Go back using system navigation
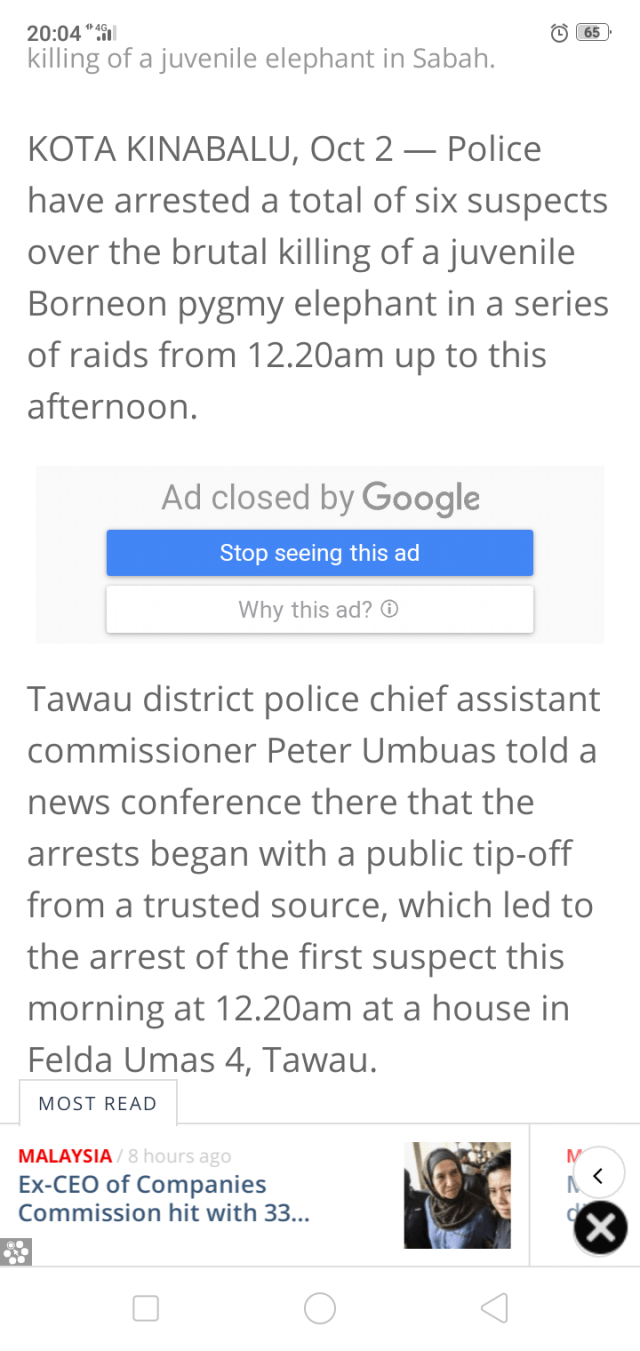Viewport: 640px width, 1351px height. [x=494, y=1307]
